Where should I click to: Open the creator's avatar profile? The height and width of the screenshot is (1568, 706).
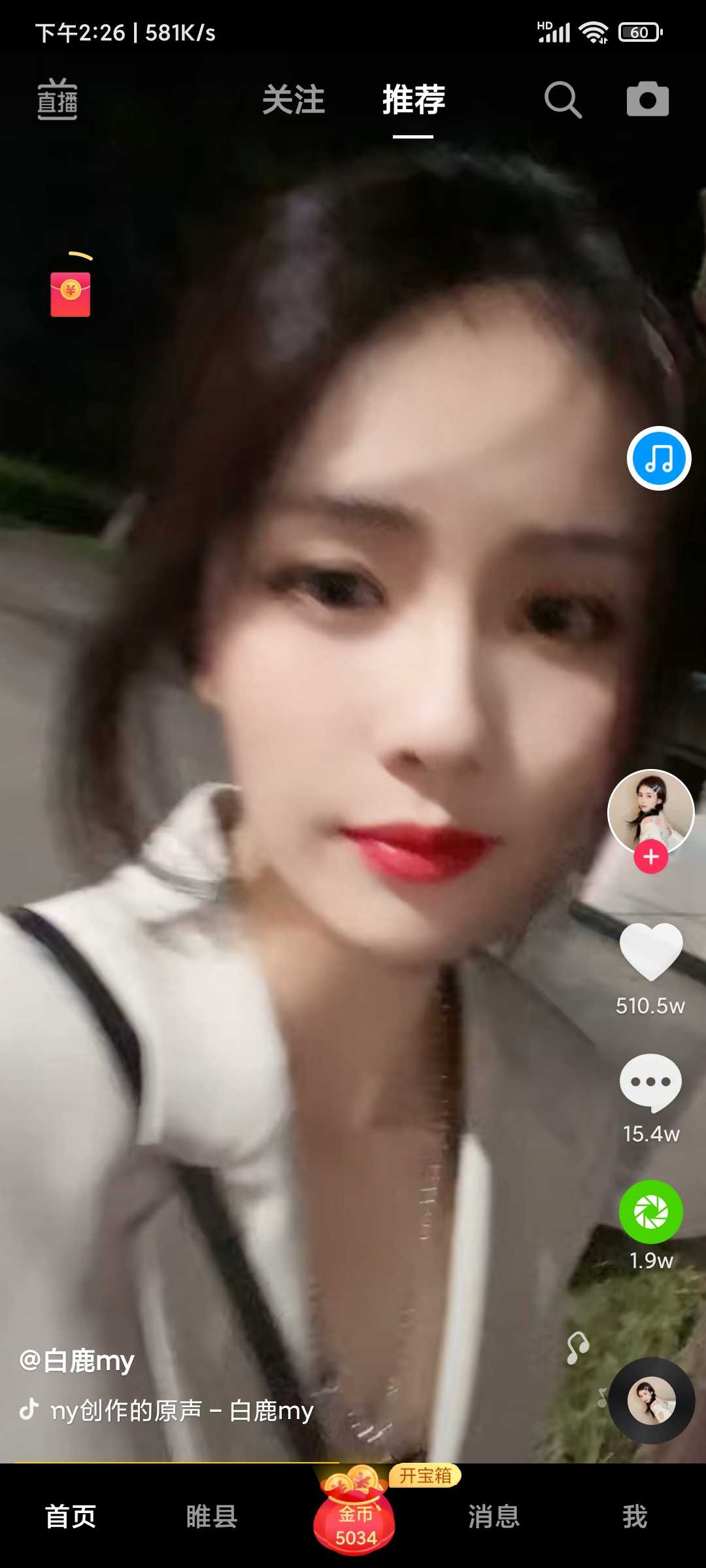(x=650, y=813)
